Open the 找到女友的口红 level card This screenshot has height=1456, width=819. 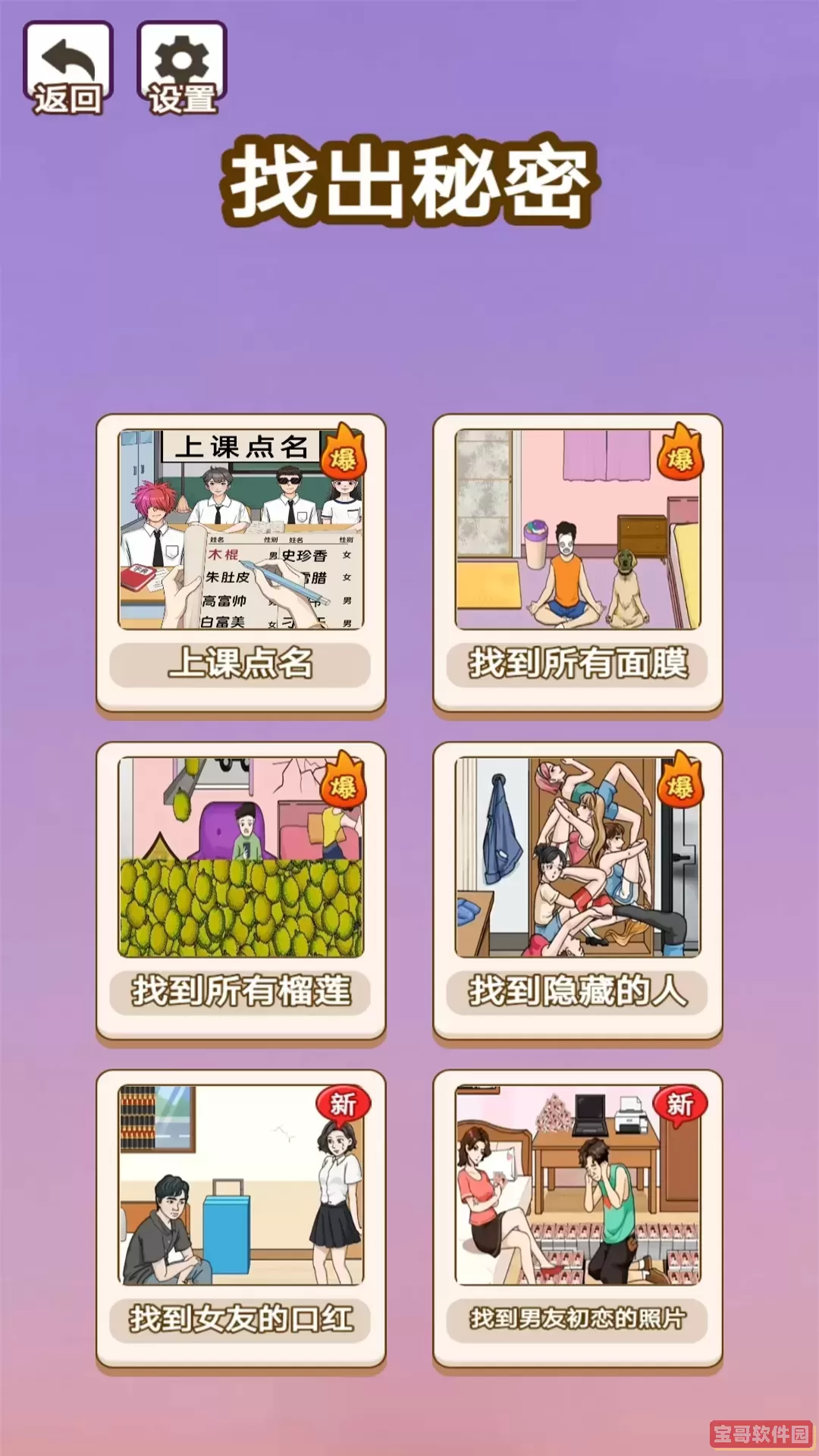[x=241, y=1219]
